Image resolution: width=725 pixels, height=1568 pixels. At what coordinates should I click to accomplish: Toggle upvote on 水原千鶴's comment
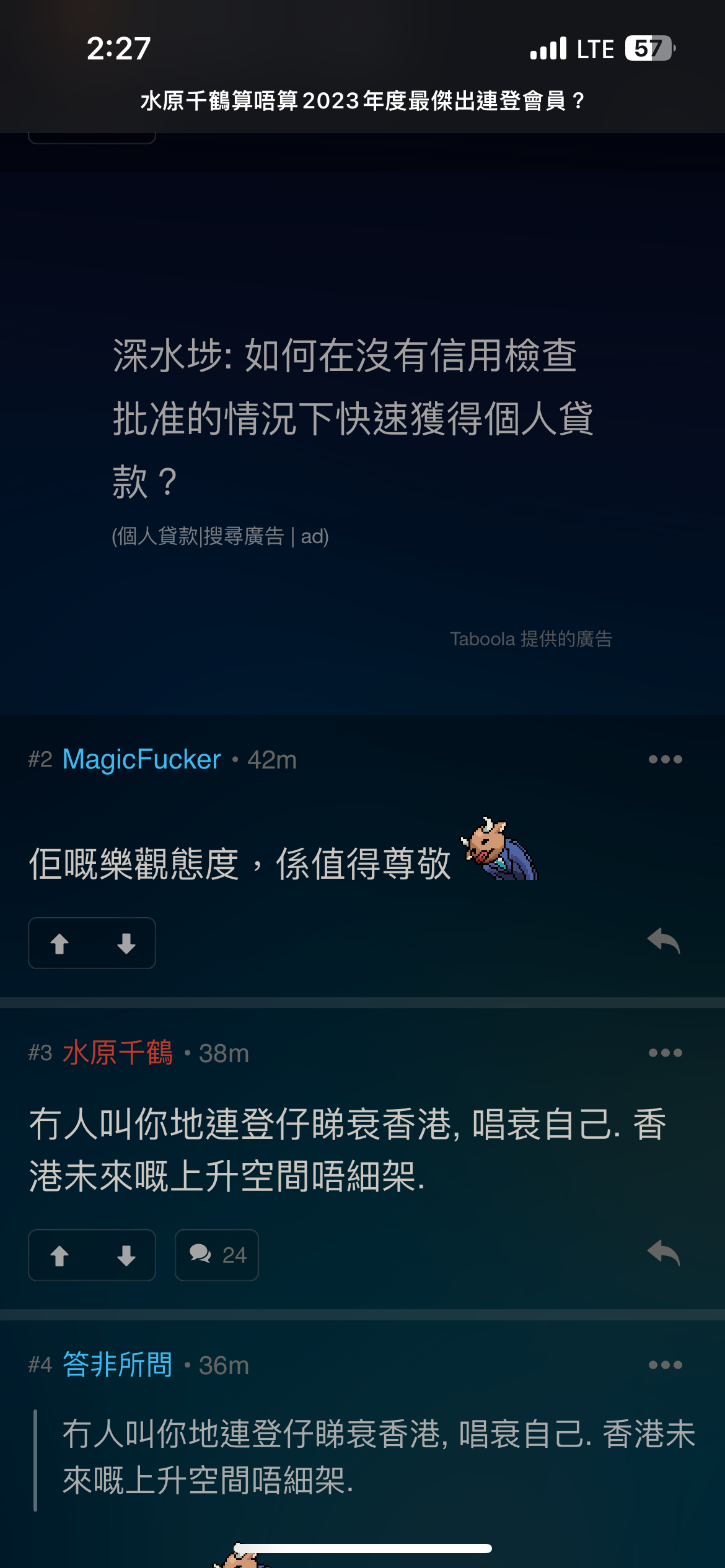pos(59,1255)
